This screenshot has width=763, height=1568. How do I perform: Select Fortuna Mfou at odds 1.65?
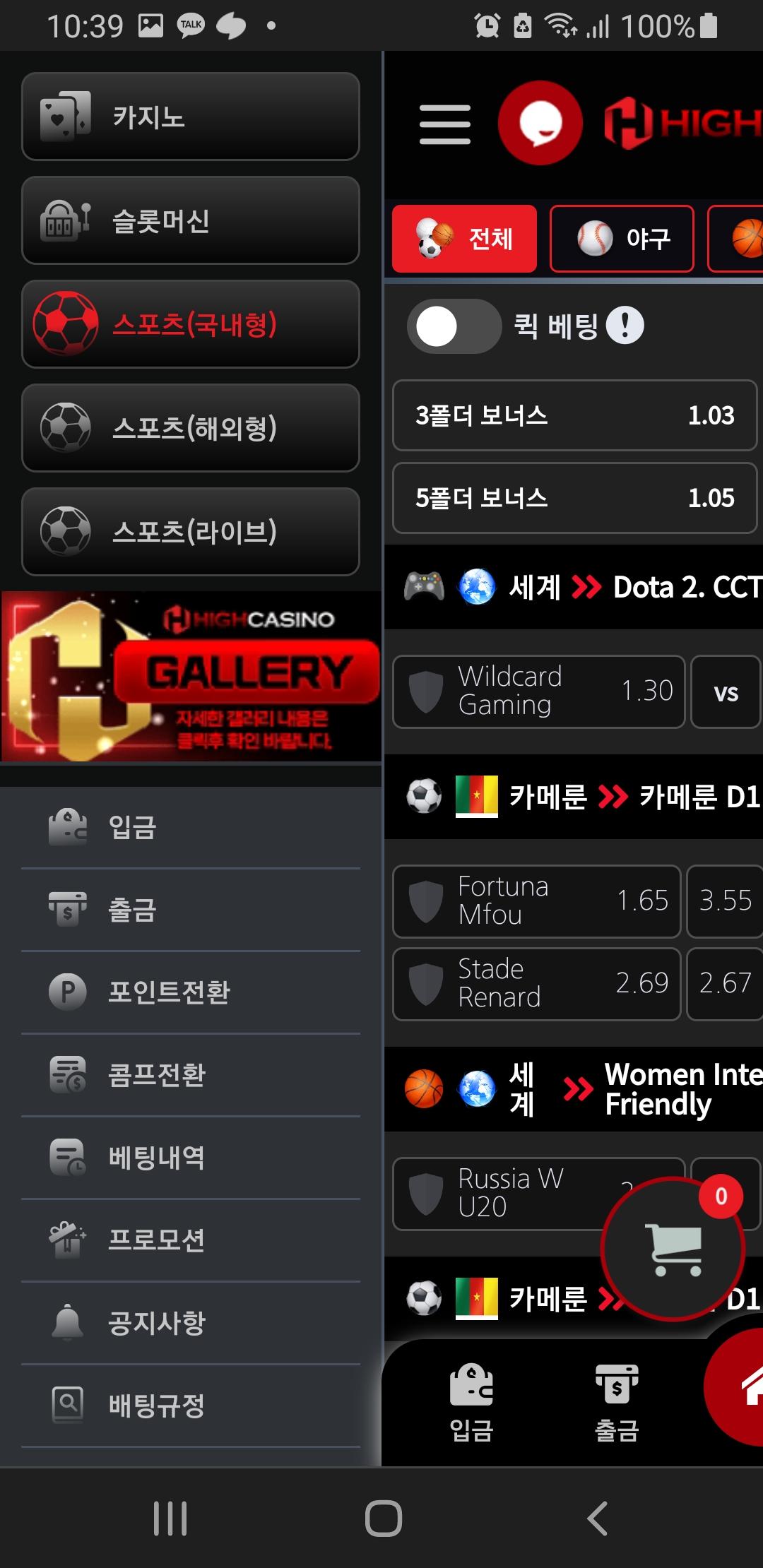tap(536, 901)
